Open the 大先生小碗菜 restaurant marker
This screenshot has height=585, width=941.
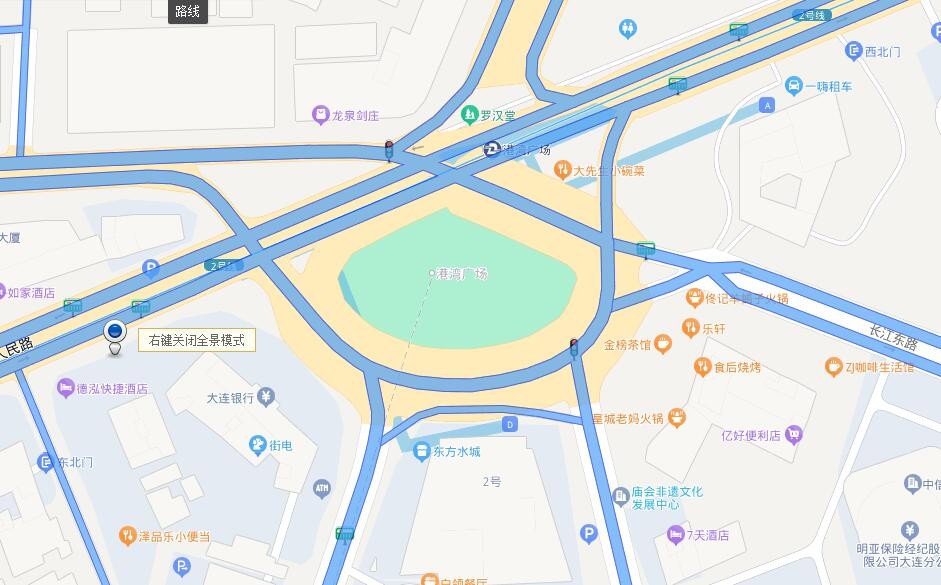563,170
